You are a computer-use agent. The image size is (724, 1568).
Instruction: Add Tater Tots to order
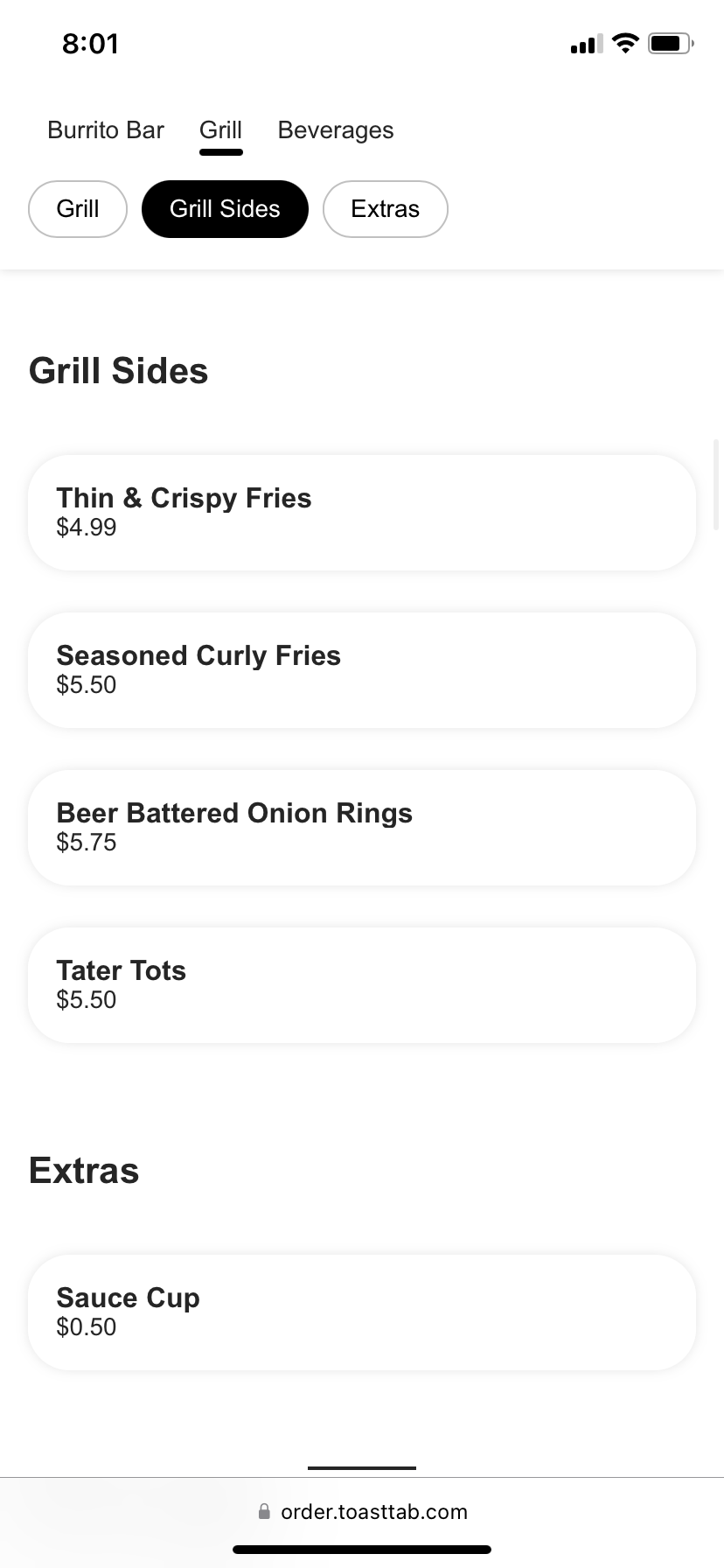(362, 985)
